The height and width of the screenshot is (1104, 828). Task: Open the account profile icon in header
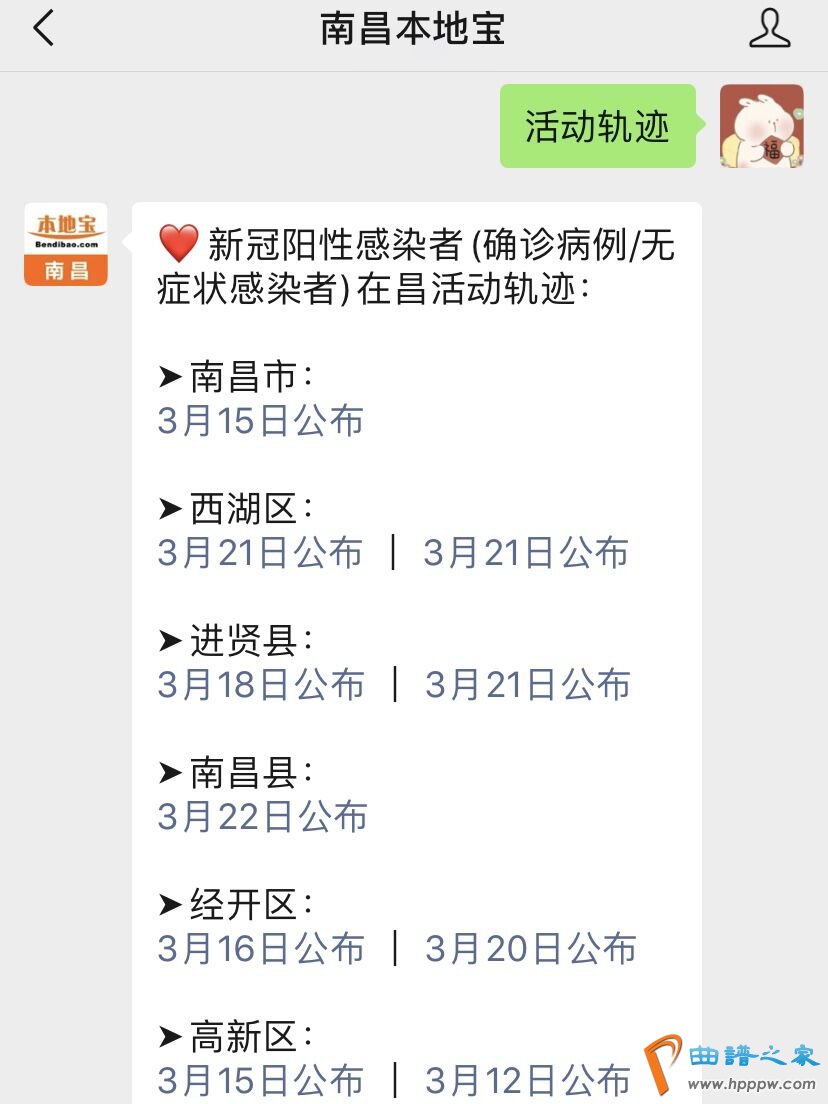[769, 29]
